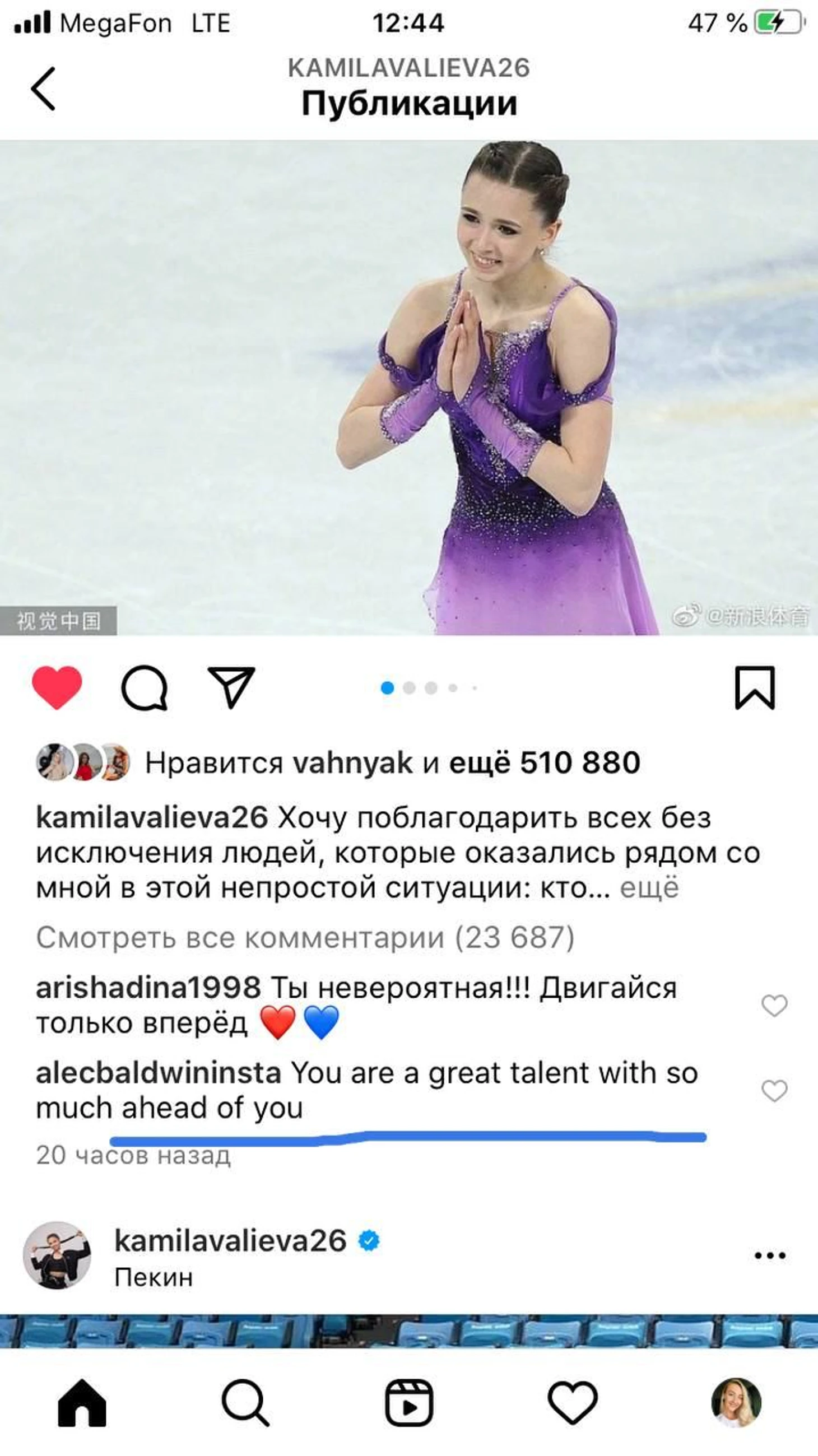Open the activity heart tab
Screen dimensions: 818x1456
[572, 1403]
